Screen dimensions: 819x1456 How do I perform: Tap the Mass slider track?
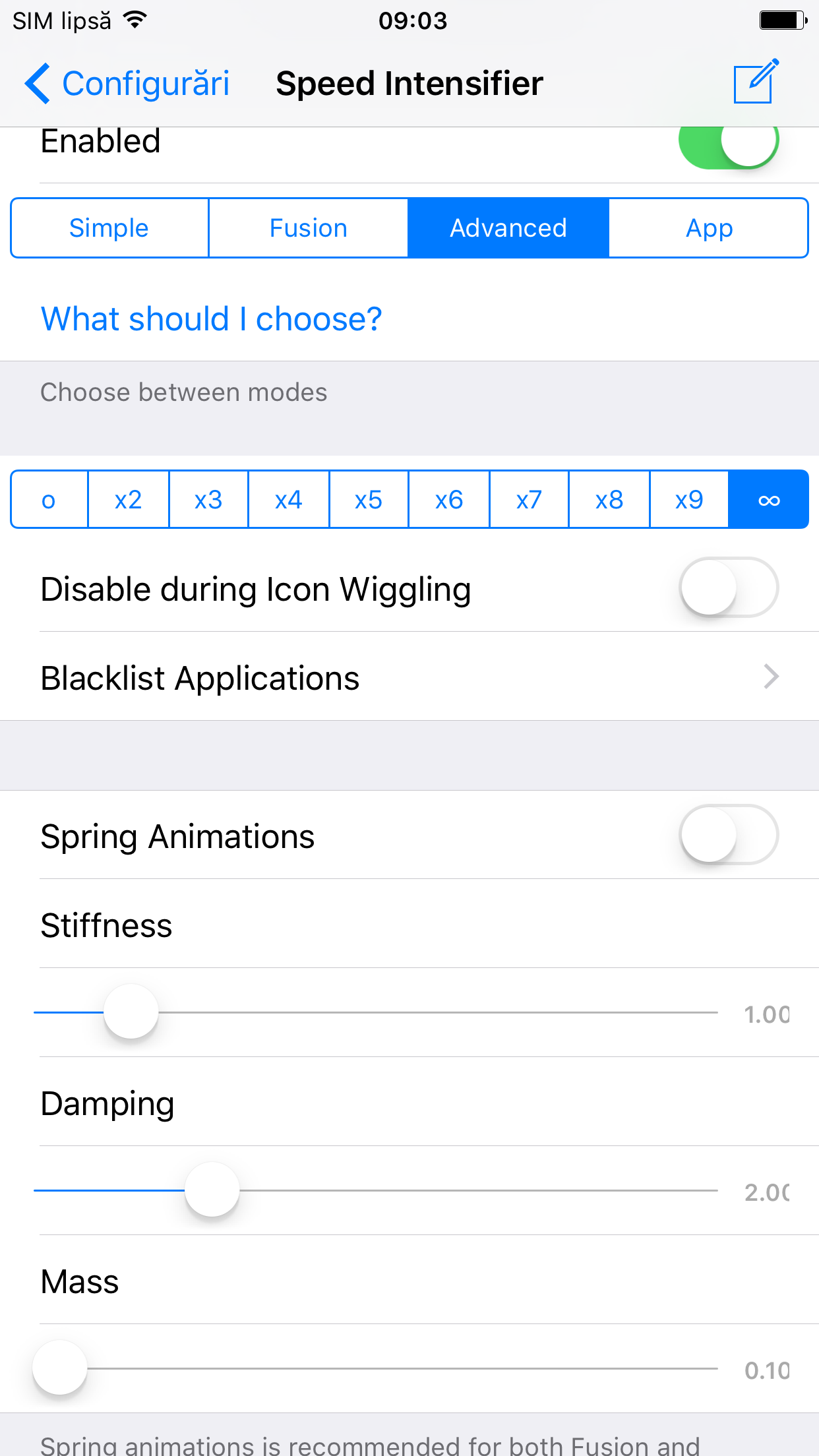coord(376,1368)
